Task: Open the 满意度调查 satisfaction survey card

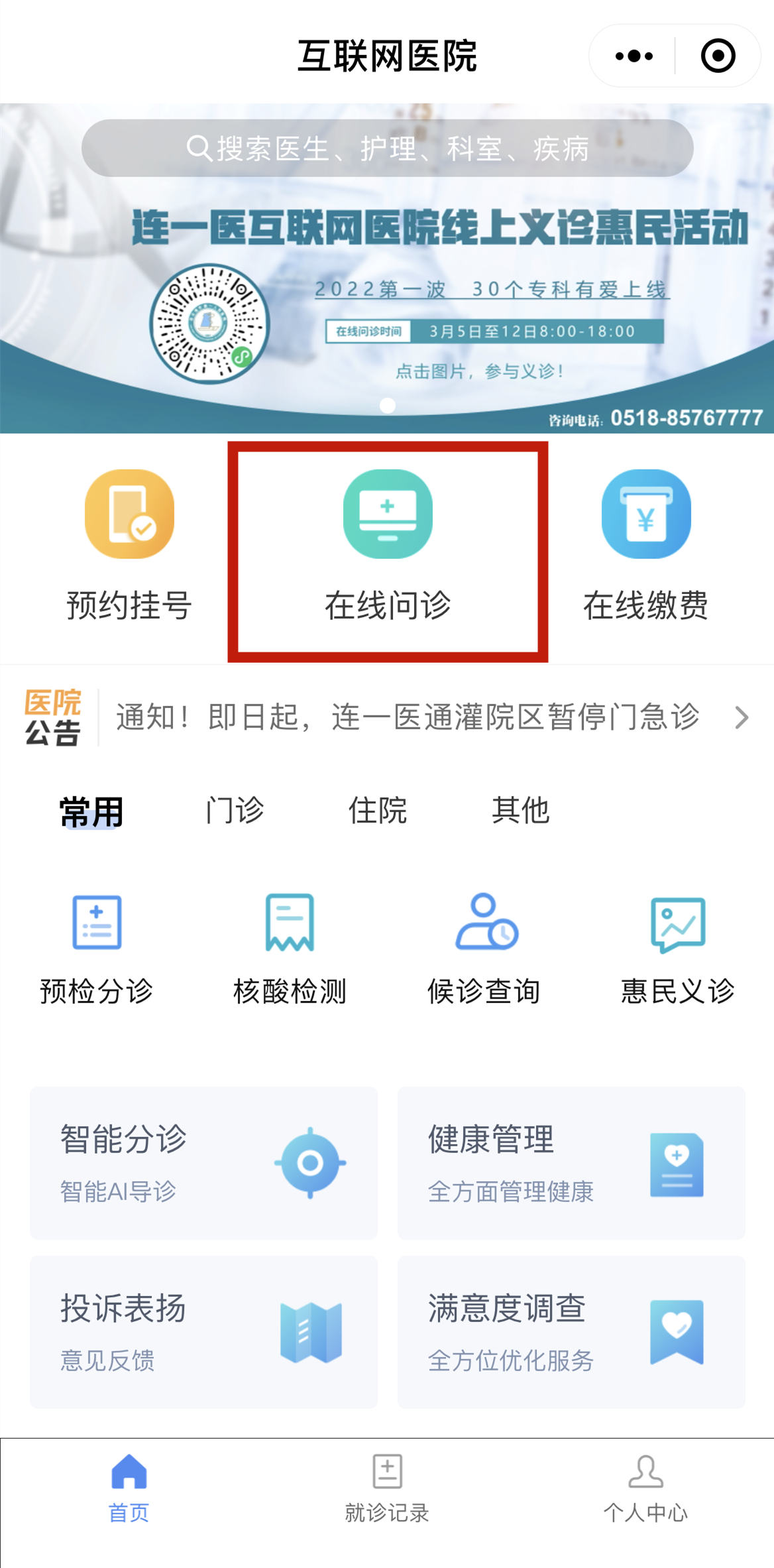Action: pos(571,1331)
